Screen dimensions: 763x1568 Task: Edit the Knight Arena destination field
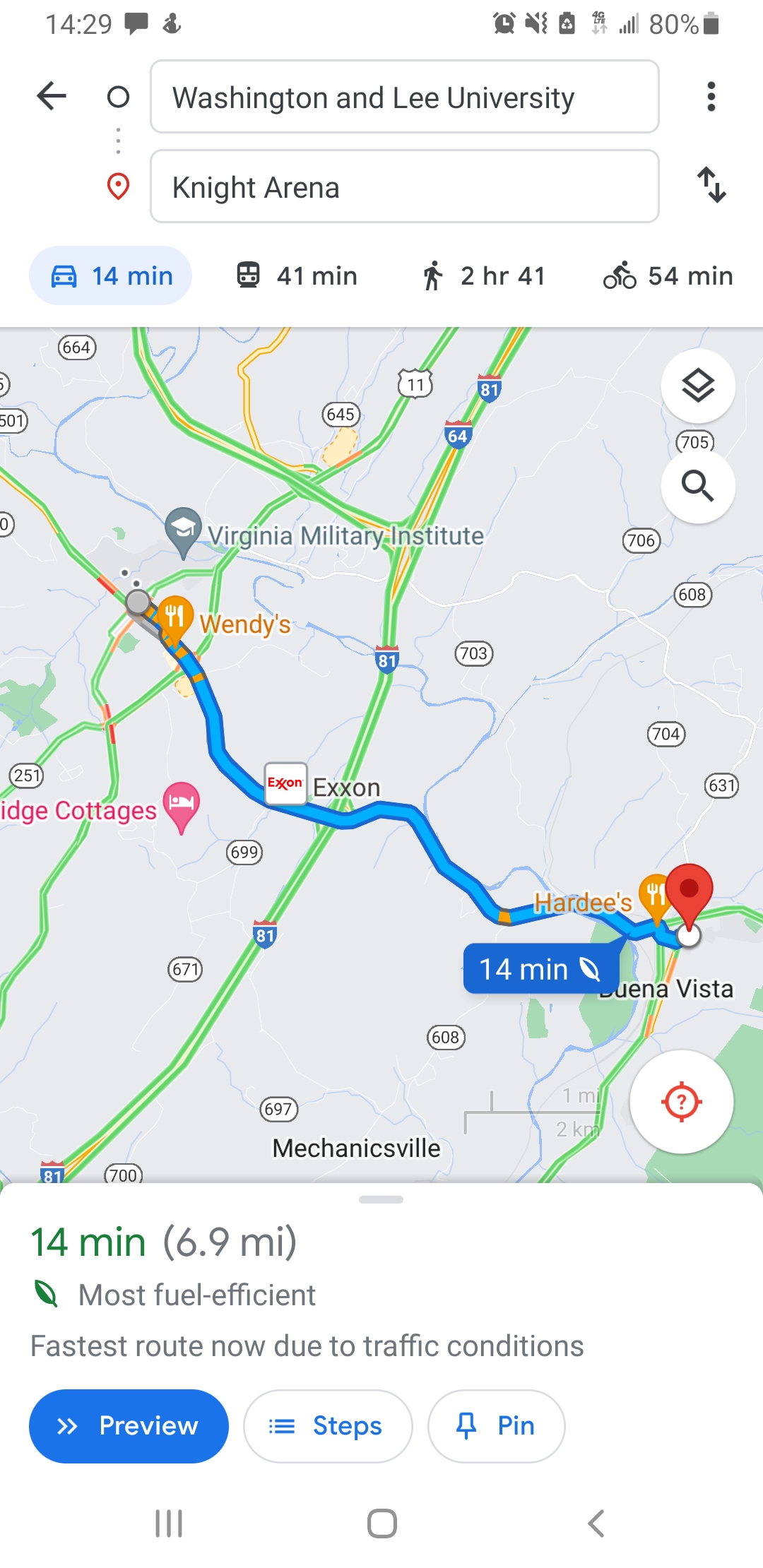click(404, 187)
